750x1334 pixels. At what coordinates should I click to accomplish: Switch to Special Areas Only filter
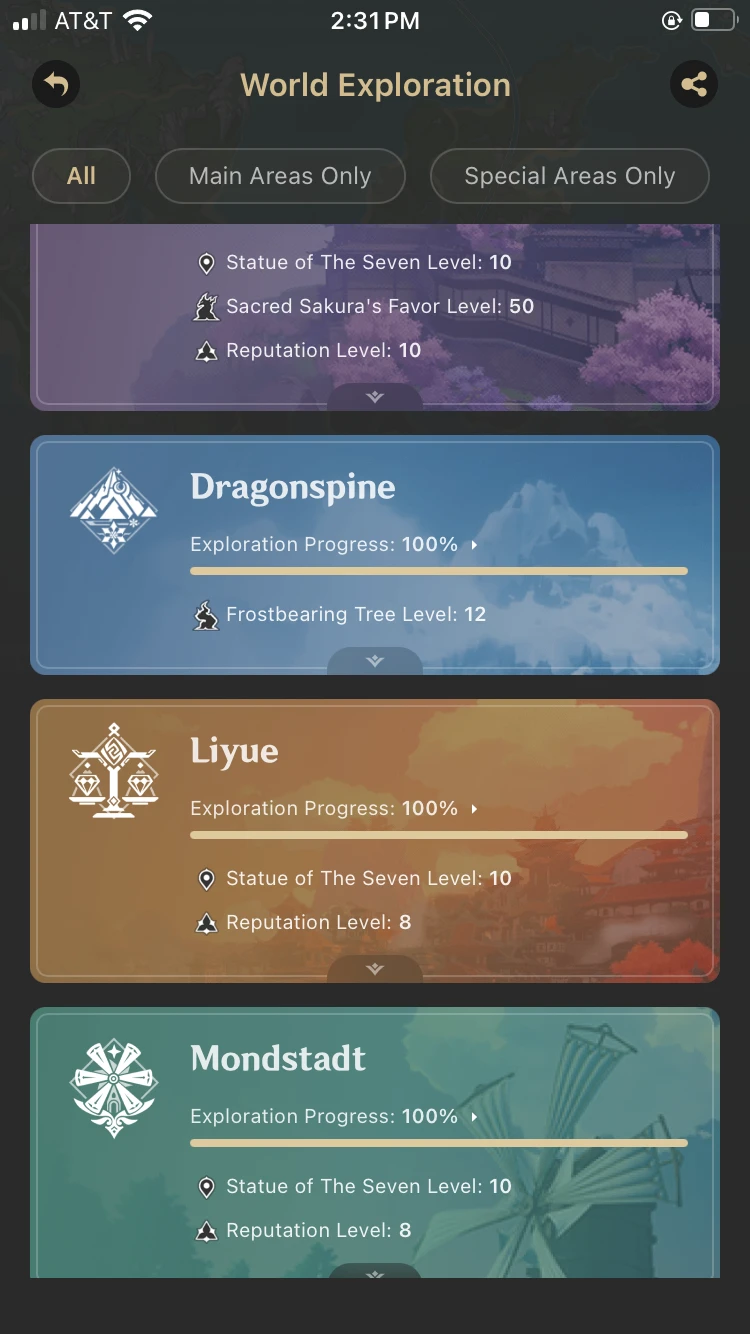tap(569, 177)
